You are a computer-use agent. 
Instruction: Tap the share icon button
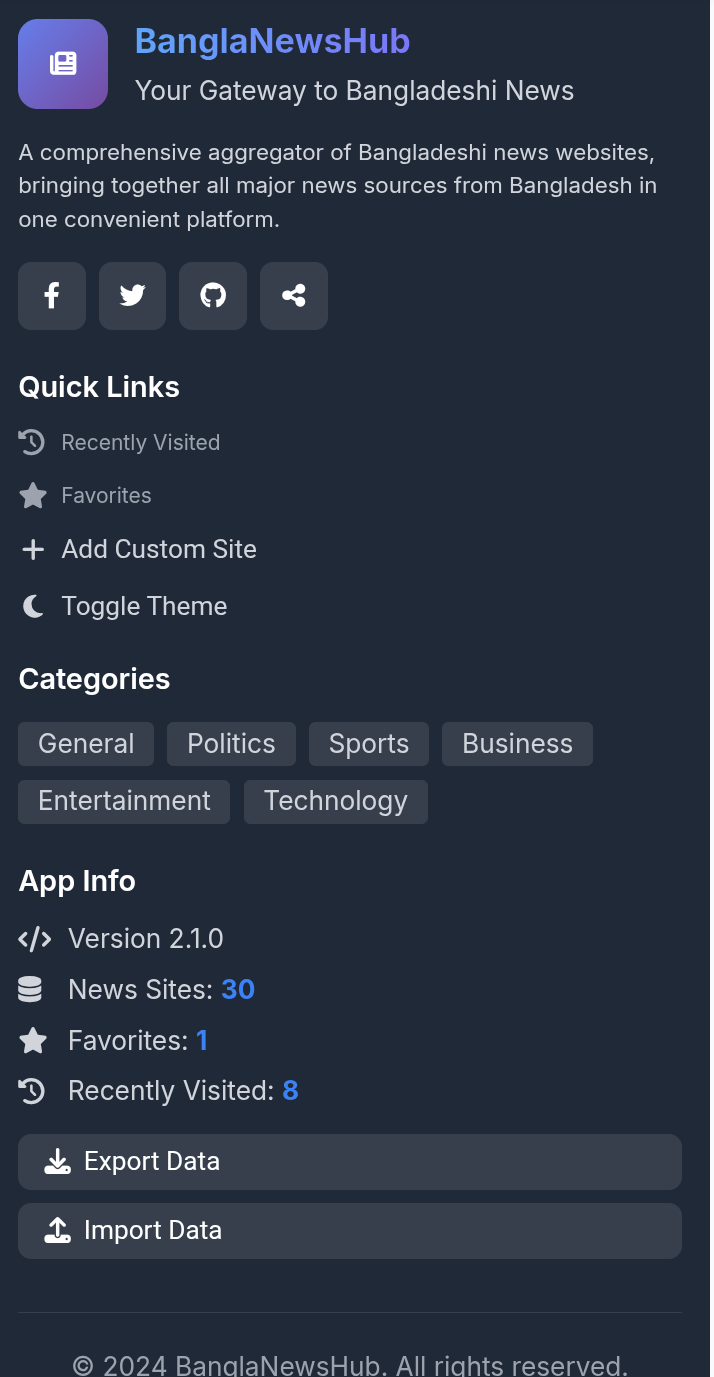point(294,296)
